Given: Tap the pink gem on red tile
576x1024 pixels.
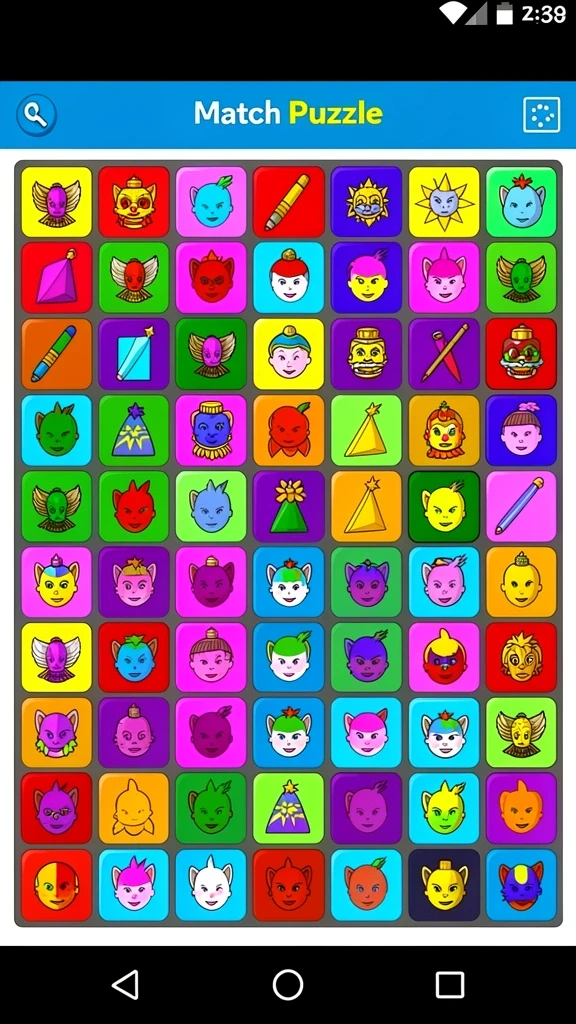Looking at the screenshot, I should 57,278.
